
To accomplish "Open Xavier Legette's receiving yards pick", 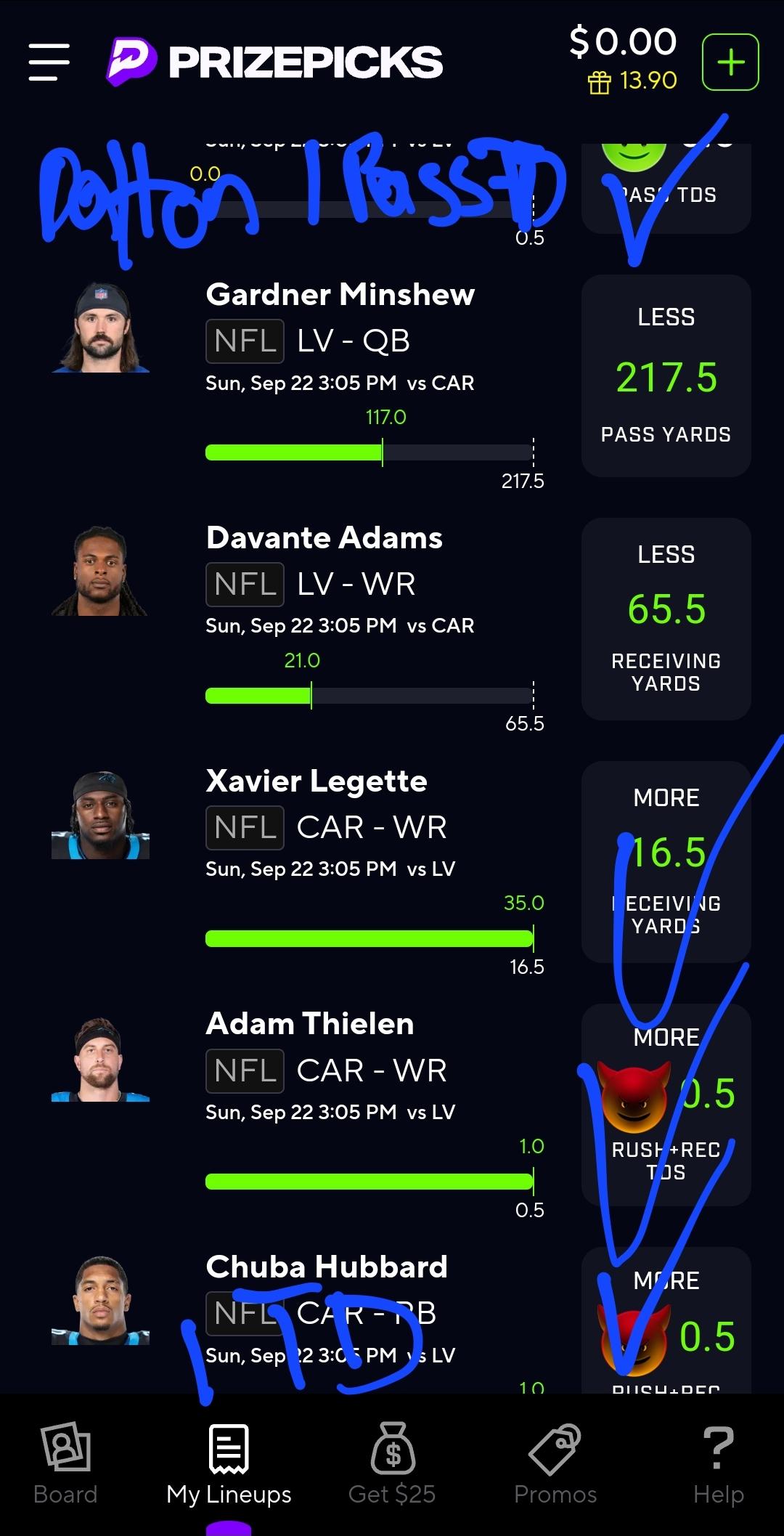I will [x=666, y=862].
